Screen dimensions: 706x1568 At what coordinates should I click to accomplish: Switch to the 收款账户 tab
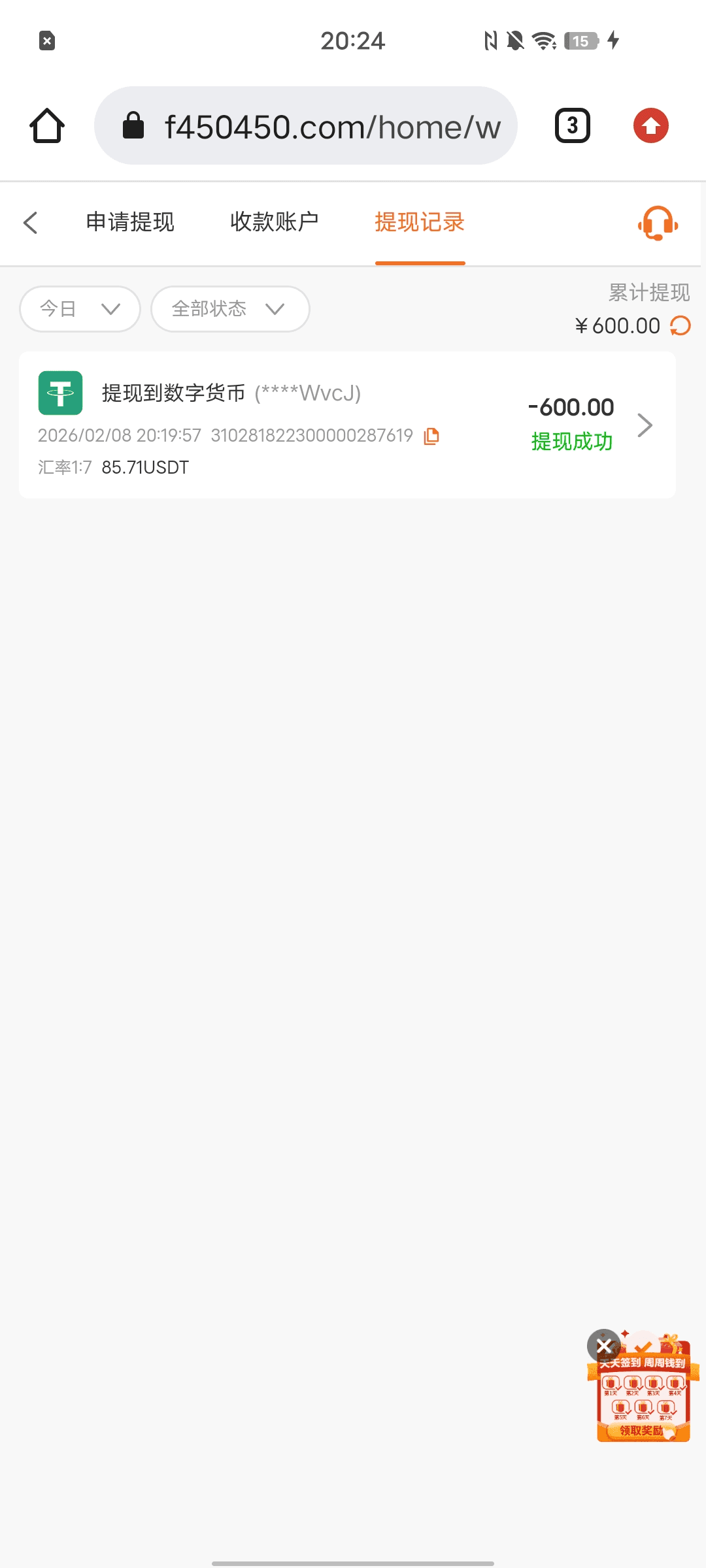(274, 222)
